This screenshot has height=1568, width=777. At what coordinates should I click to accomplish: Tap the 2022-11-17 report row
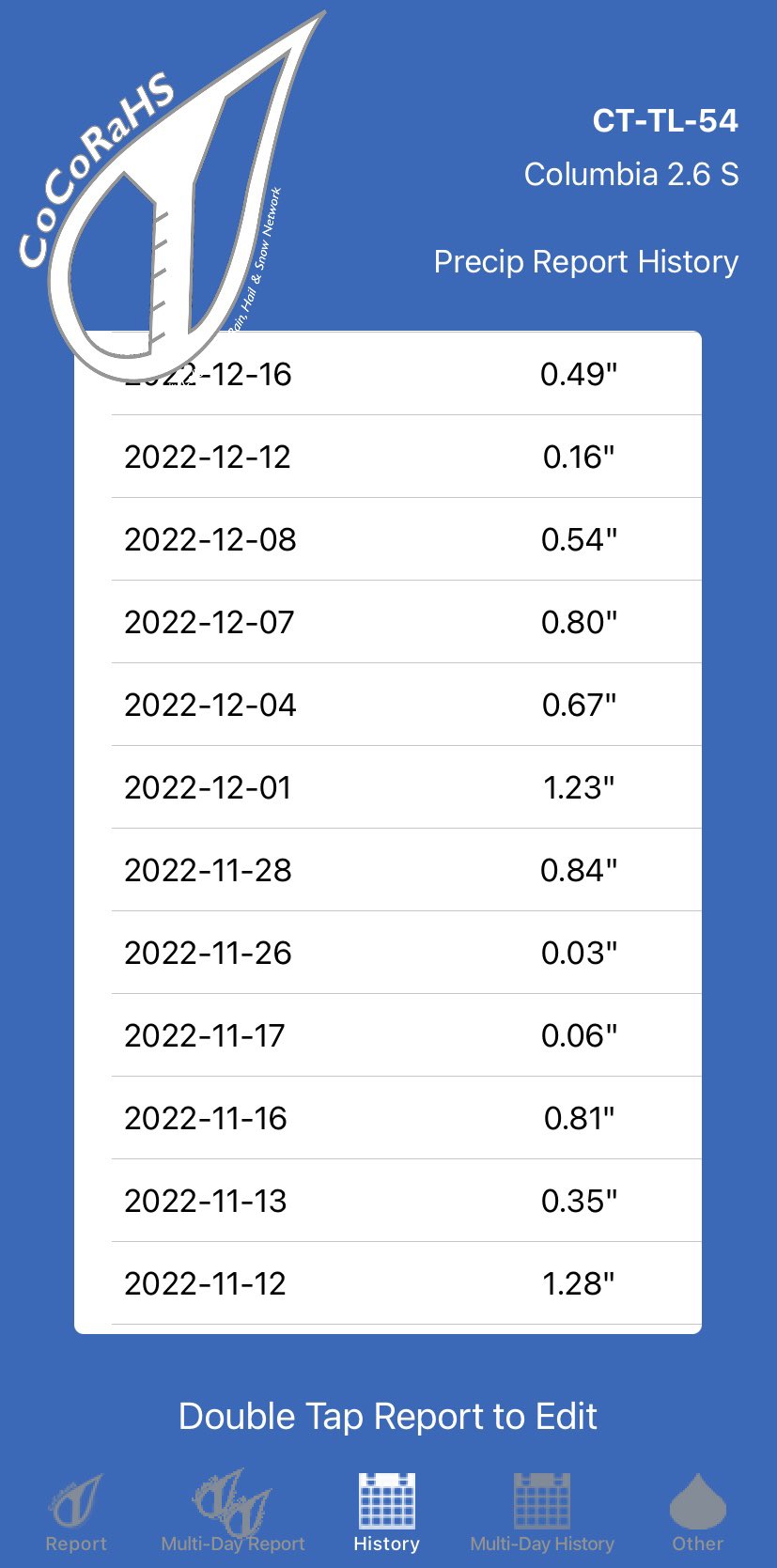(388, 1035)
